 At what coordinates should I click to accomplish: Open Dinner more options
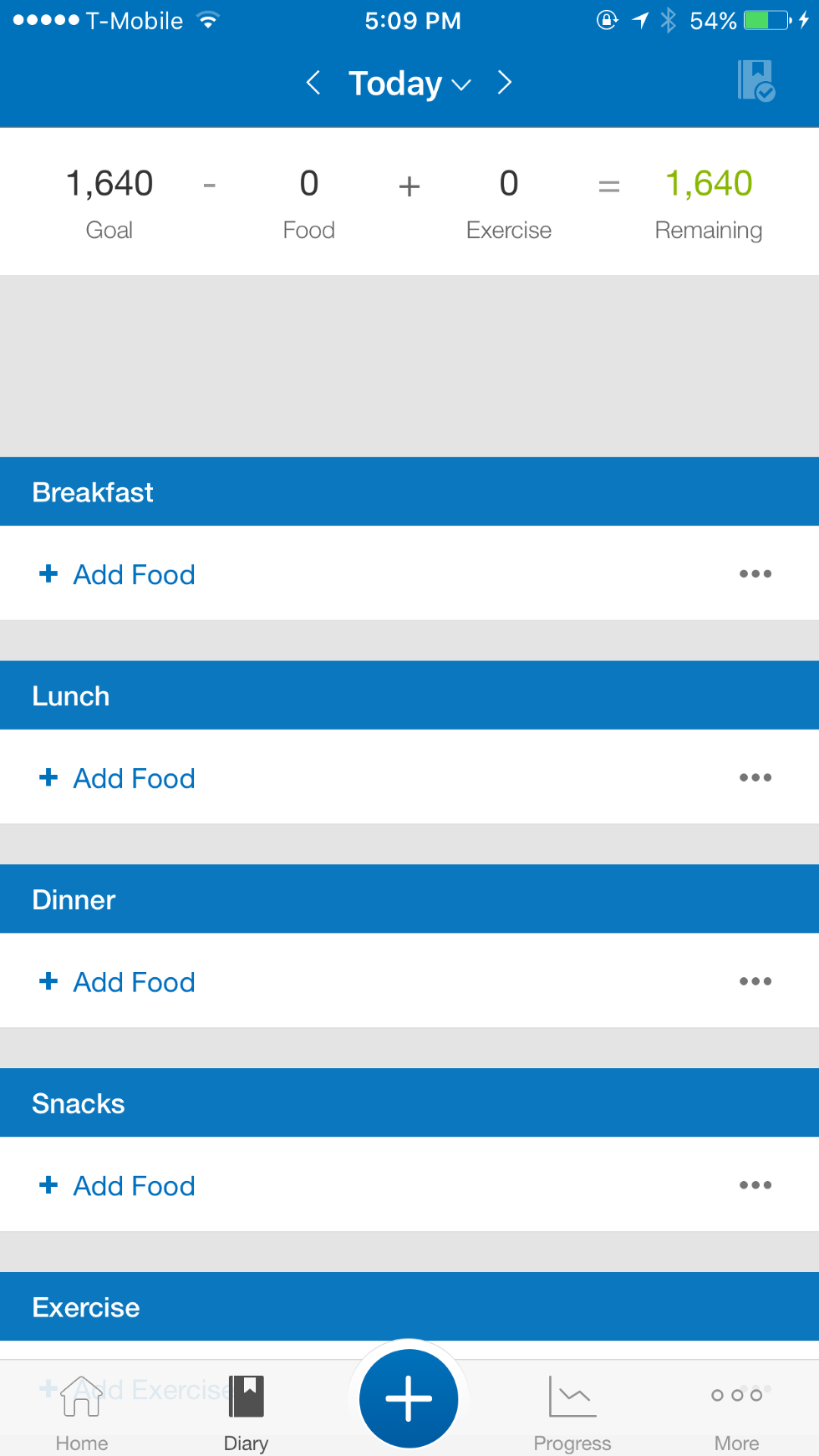(x=755, y=982)
